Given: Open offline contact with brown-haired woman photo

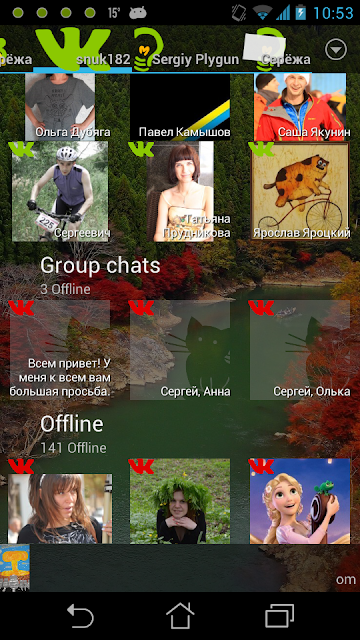Looking at the screenshot, I should (60, 508).
